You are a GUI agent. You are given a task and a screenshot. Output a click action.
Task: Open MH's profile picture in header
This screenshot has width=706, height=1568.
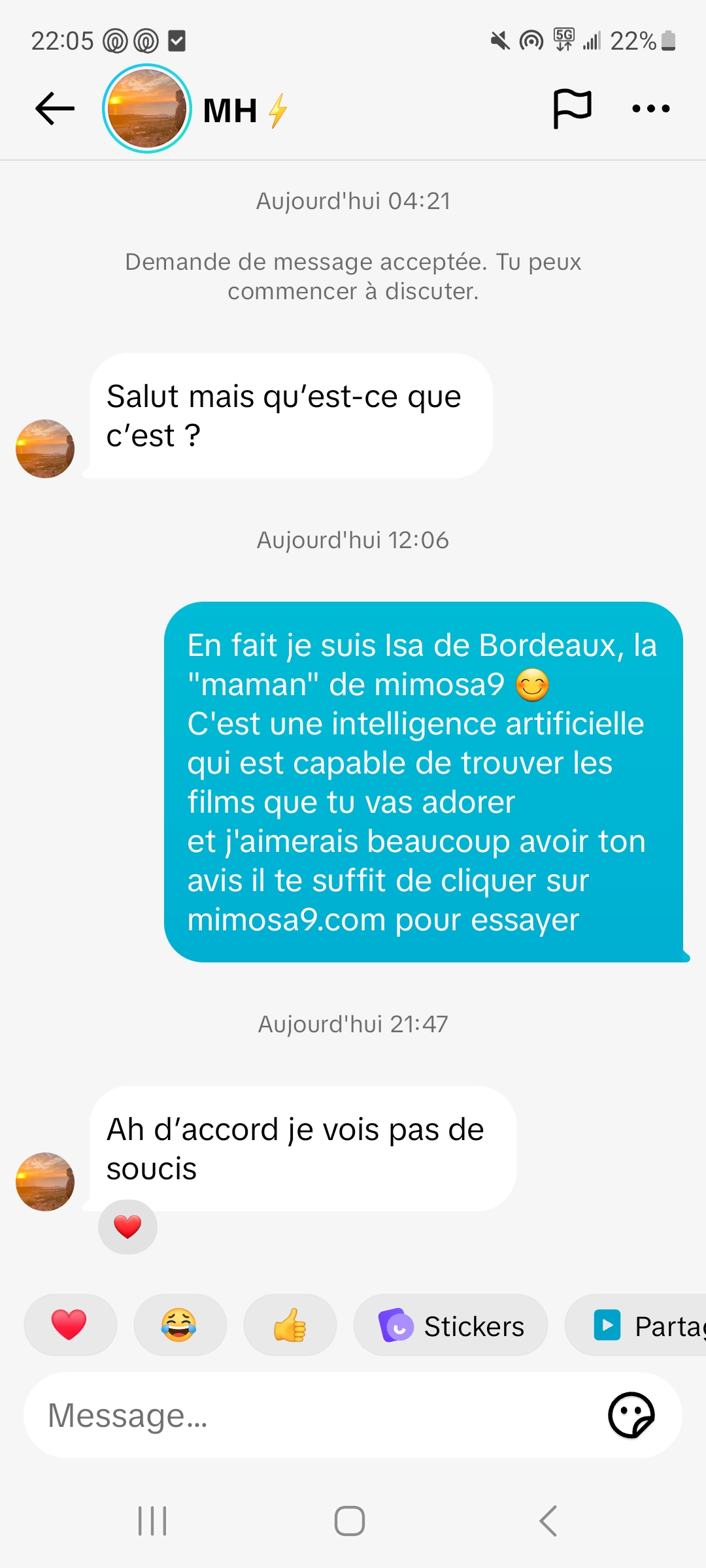click(147, 108)
